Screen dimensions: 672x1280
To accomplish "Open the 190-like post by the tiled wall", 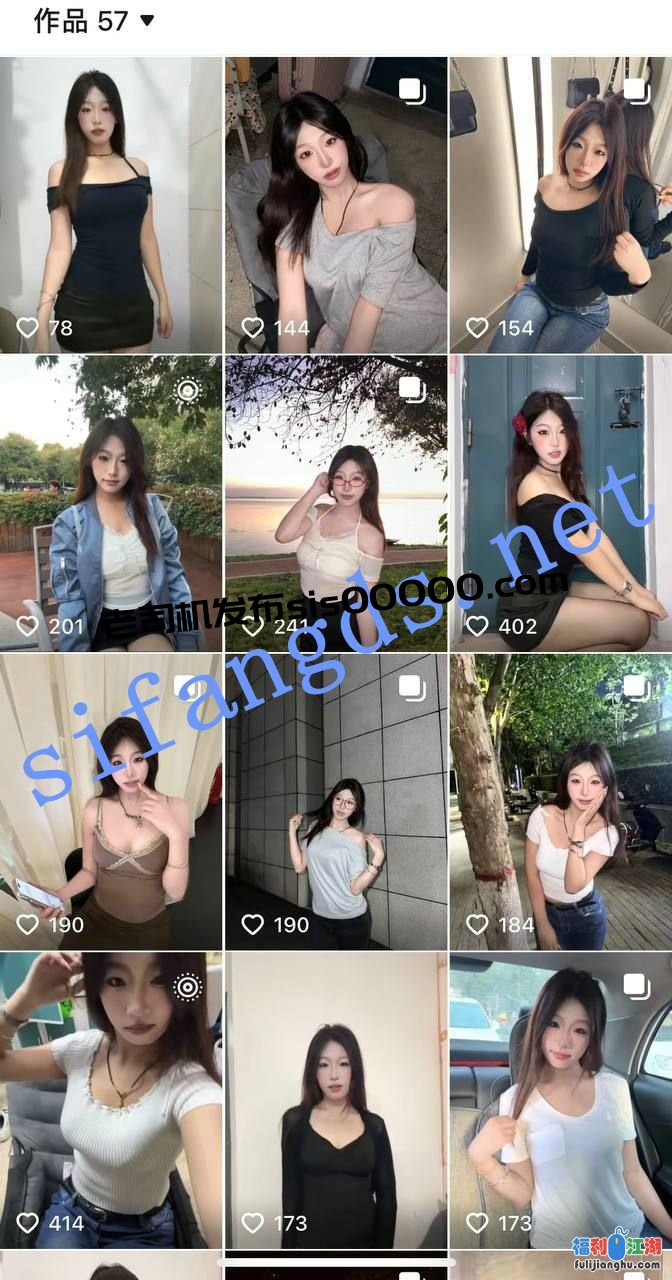I will pos(335,800).
